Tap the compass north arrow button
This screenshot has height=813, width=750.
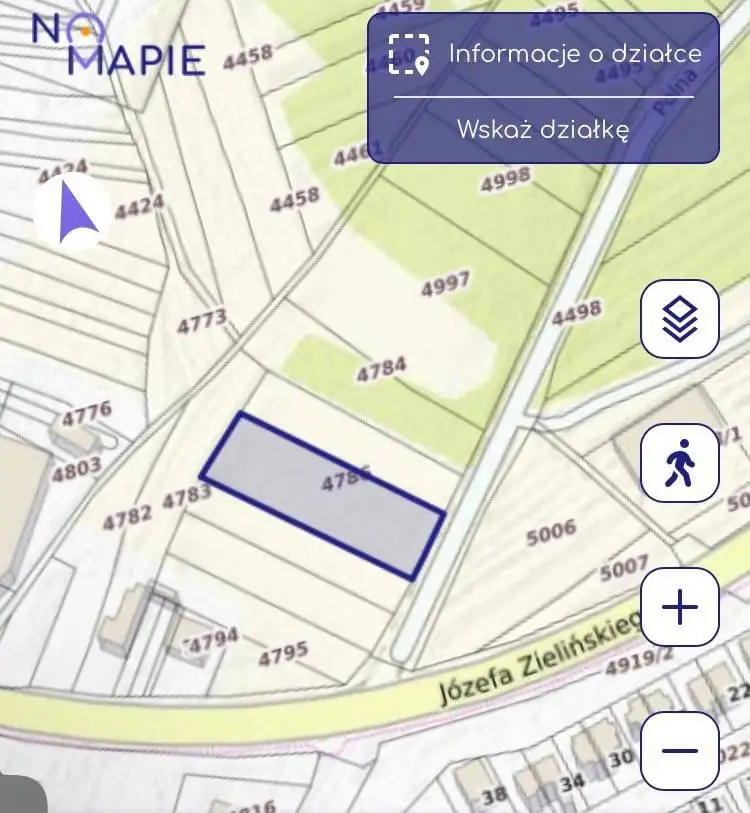(72, 212)
